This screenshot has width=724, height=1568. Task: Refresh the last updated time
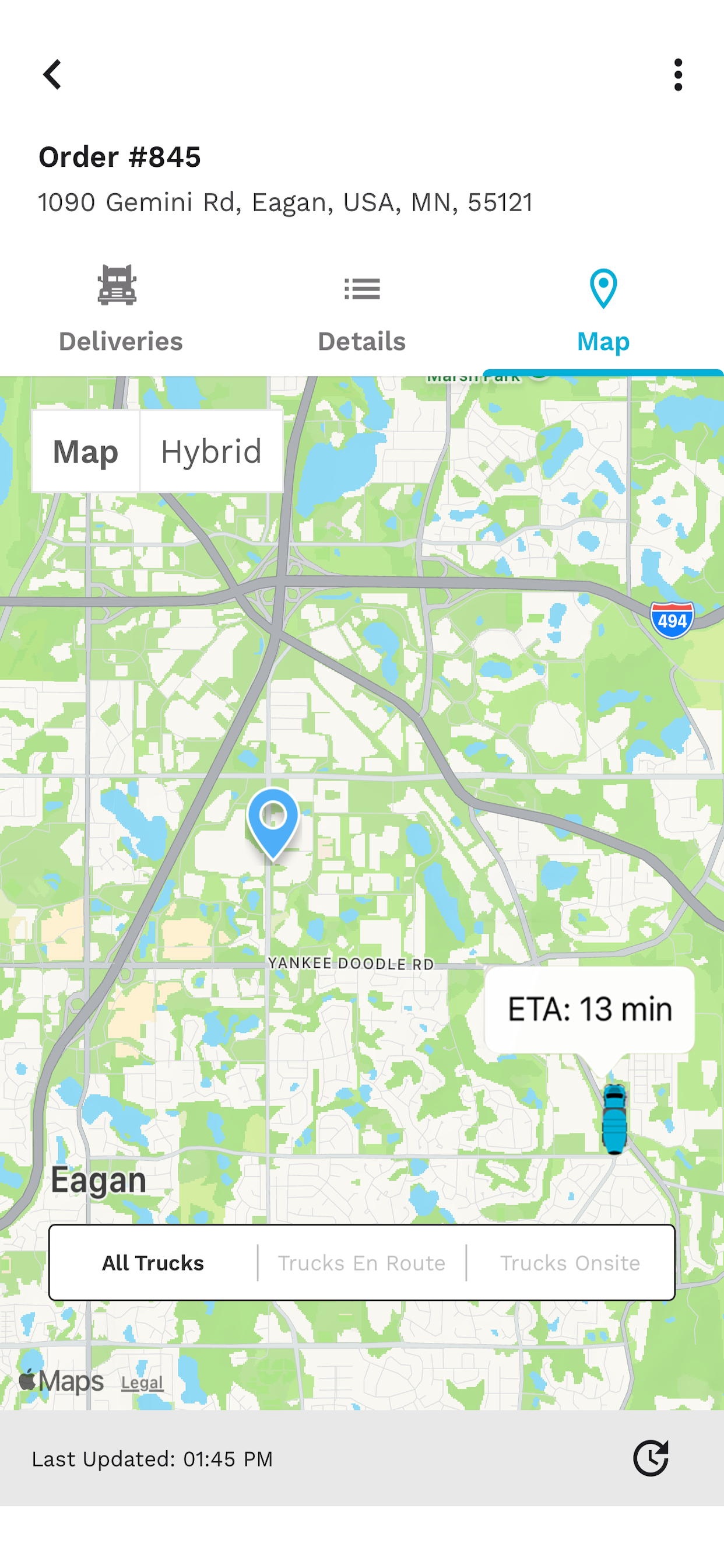651,1458
